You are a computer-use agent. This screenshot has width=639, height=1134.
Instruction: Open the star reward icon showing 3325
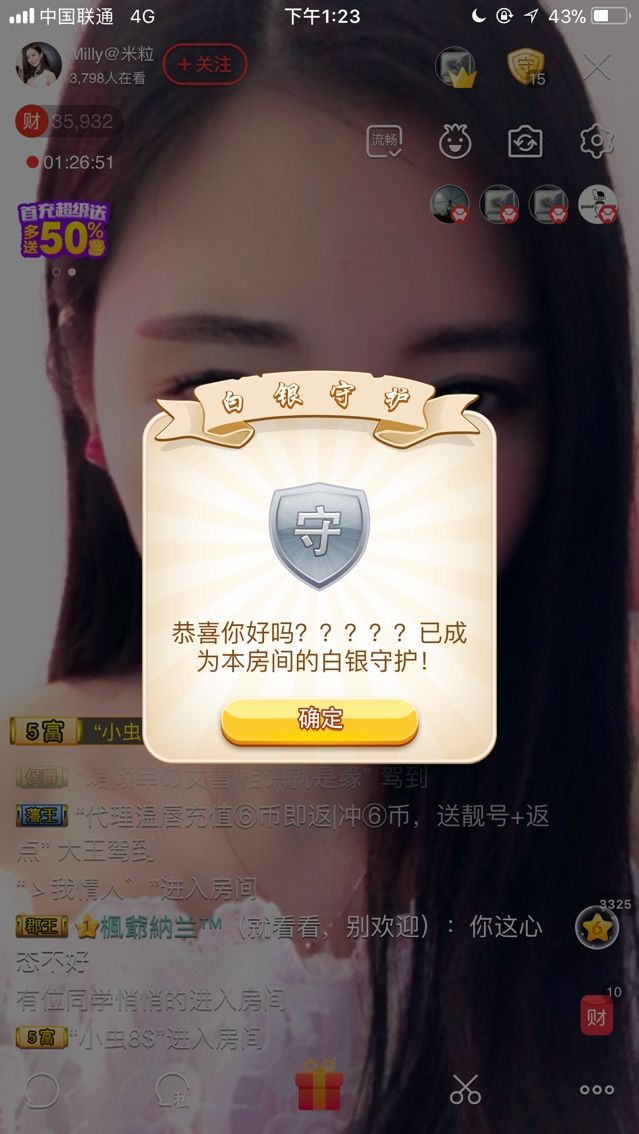point(597,928)
